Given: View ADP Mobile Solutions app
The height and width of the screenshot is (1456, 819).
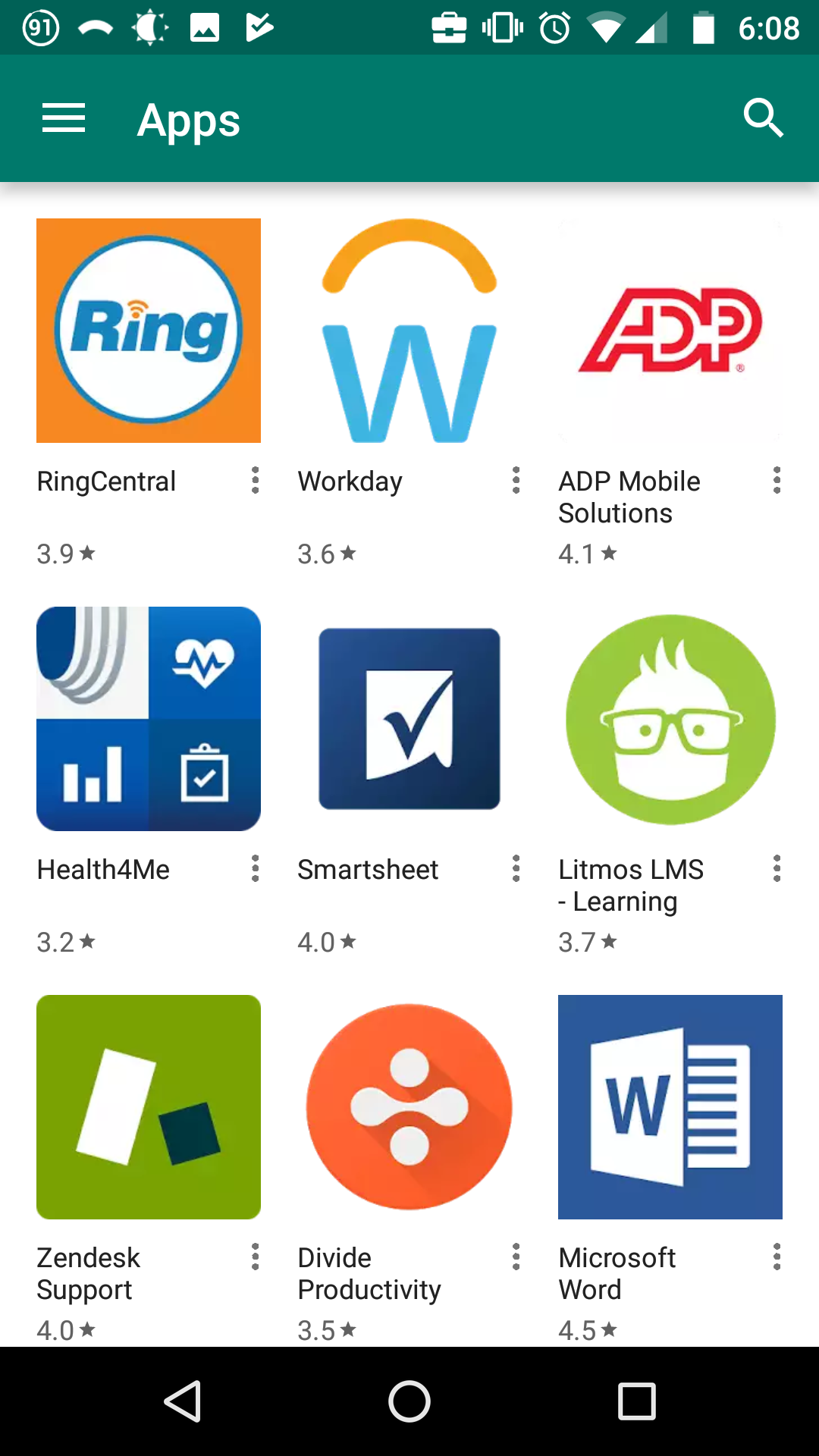Looking at the screenshot, I should point(670,331).
